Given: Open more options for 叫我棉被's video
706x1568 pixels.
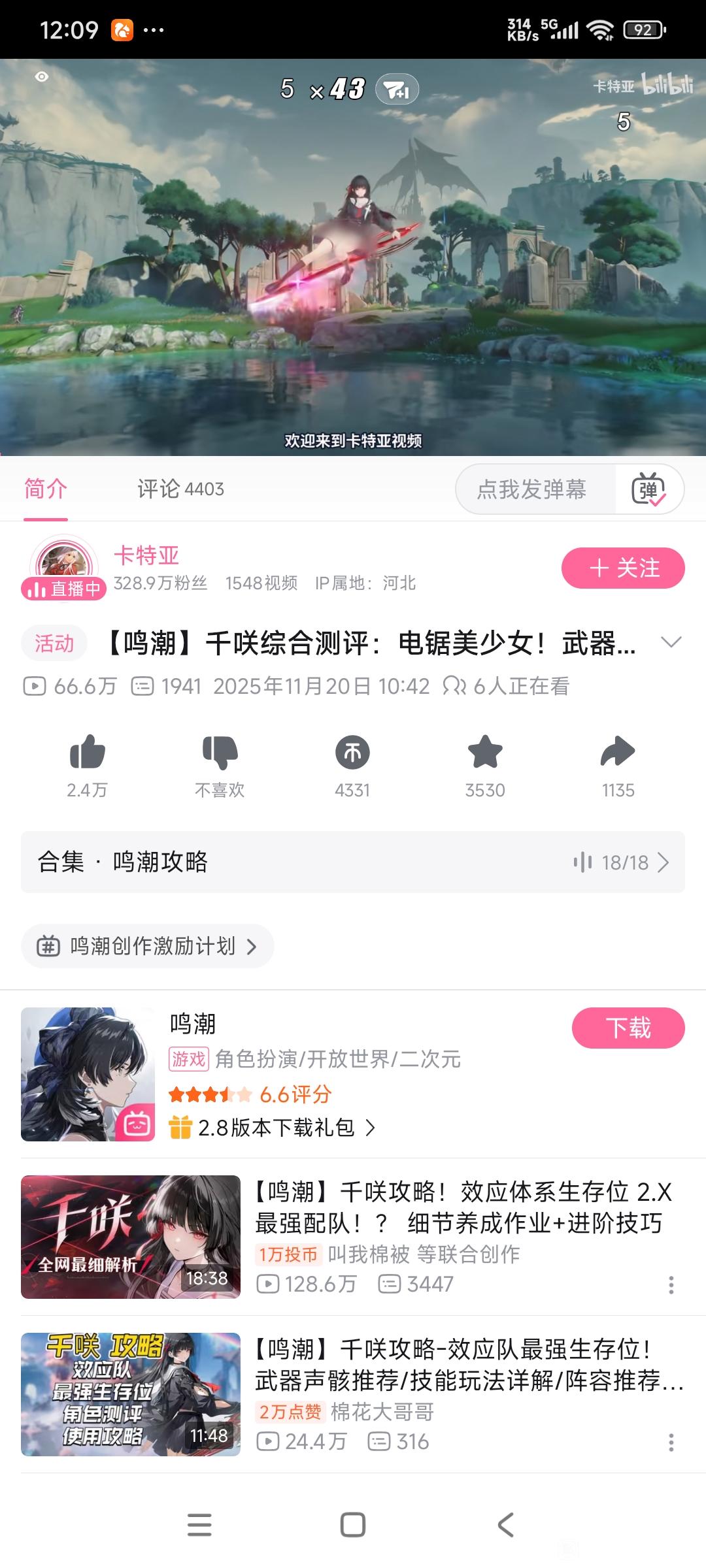Looking at the screenshot, I should [671, 1285].
